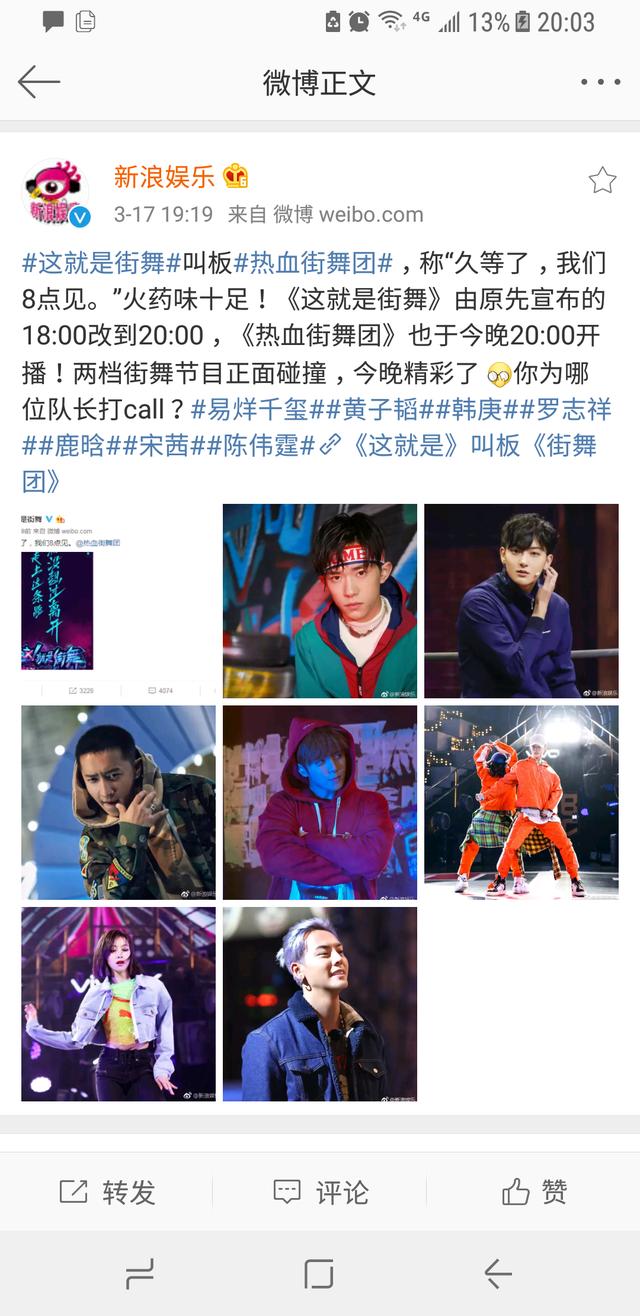View the photo of the woman in denim jacket

[x=118, y=1003]
